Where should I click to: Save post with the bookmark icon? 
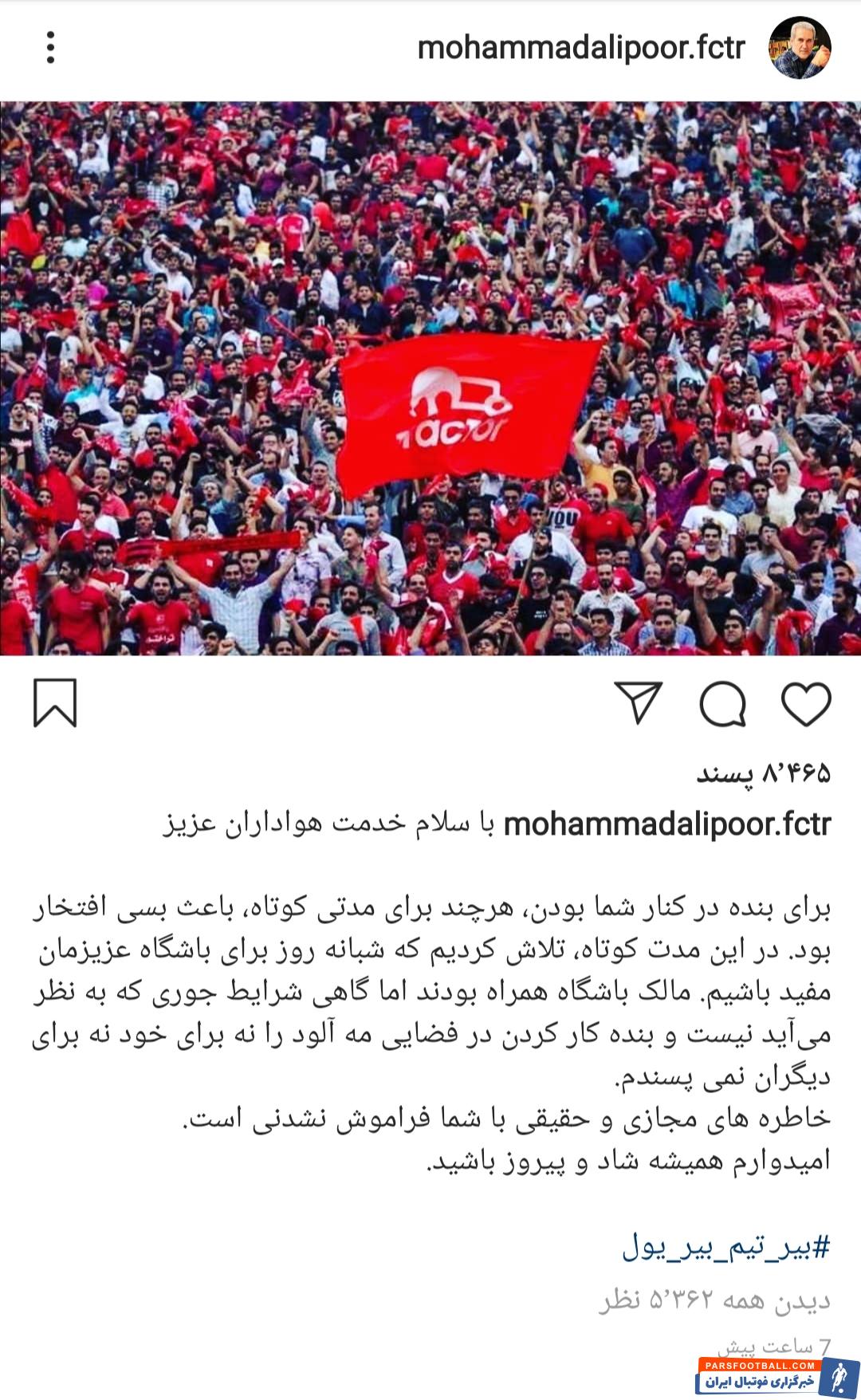pyautogui.click(x=55, y=703)
